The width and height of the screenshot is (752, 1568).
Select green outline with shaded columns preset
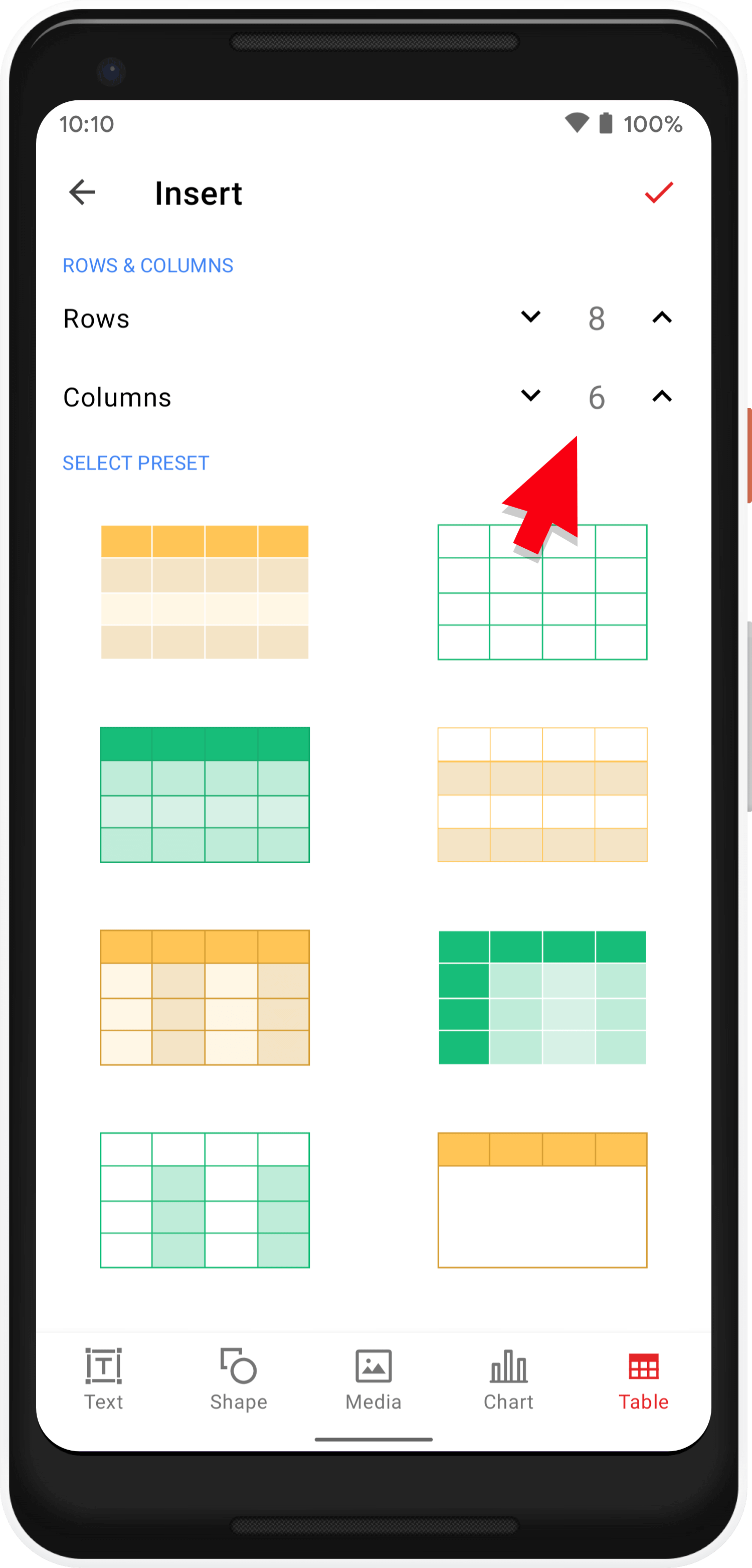(205, 1200)
